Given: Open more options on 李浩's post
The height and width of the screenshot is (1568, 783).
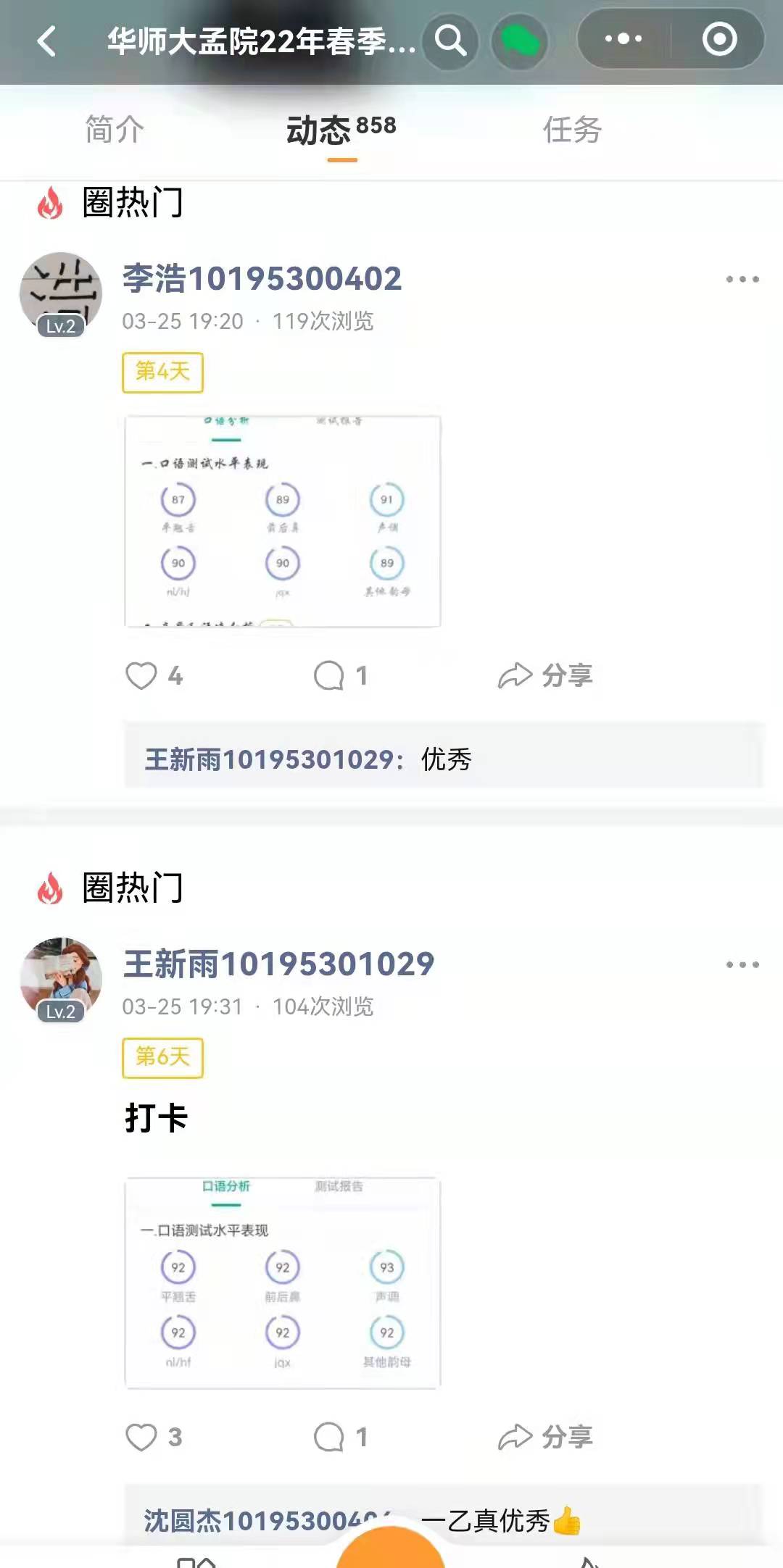Looking at the screenshot, I should (x=742, y=279).
